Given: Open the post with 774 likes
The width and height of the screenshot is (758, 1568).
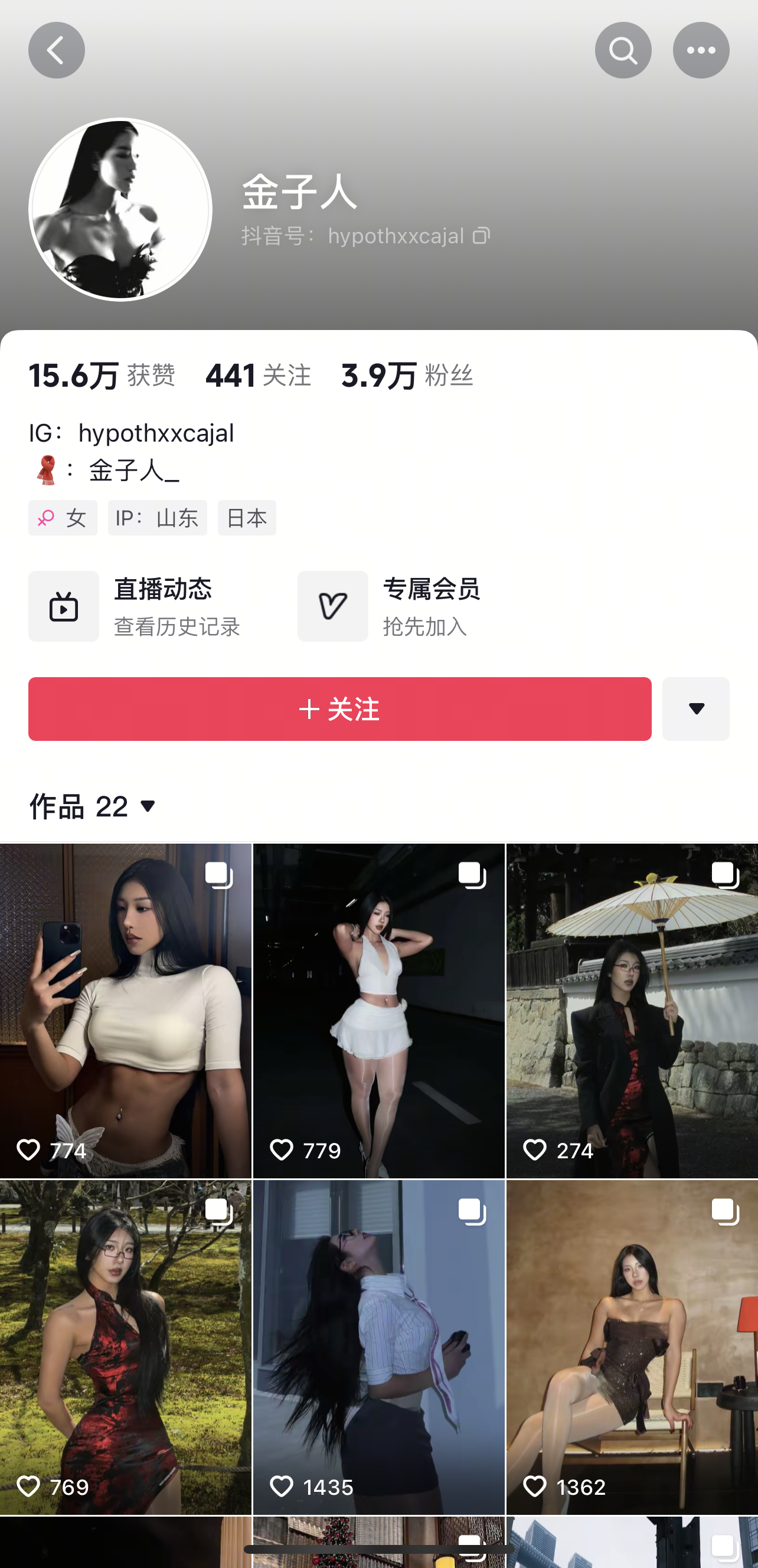Looking at the screenshot, I should (125, 1011).
